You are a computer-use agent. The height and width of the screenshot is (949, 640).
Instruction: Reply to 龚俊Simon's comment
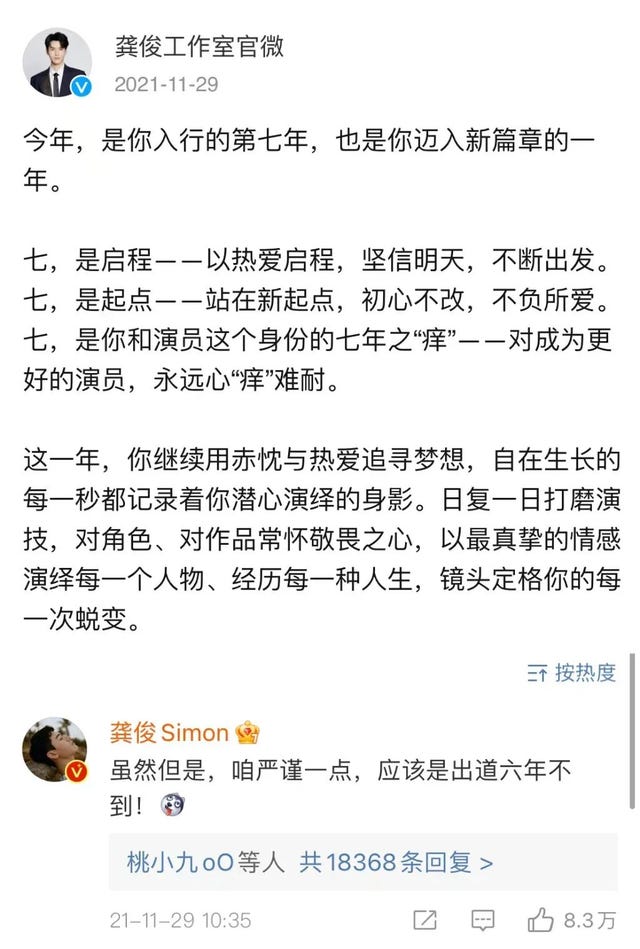pyautogui.click(x=483, y=919)
